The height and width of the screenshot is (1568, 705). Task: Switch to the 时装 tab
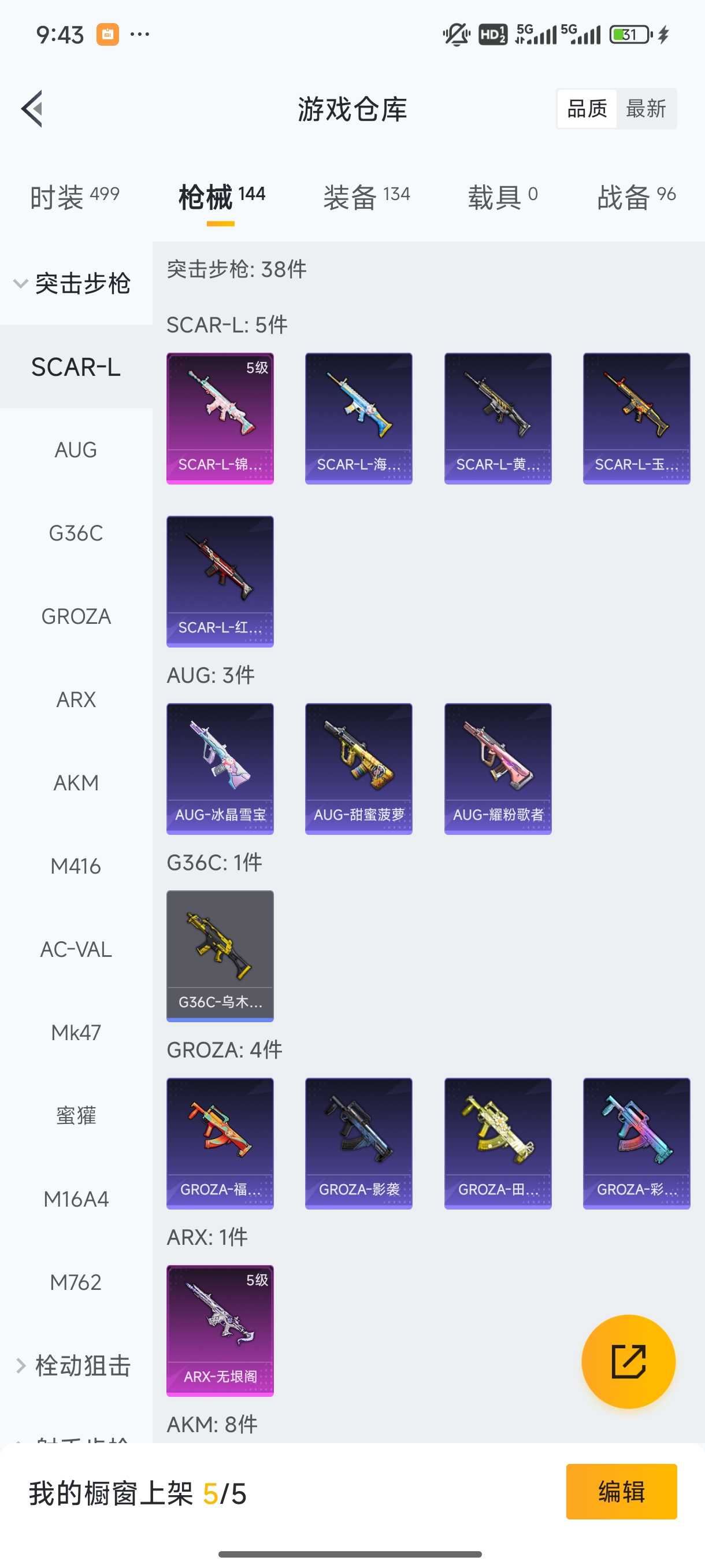coord(74,197)
